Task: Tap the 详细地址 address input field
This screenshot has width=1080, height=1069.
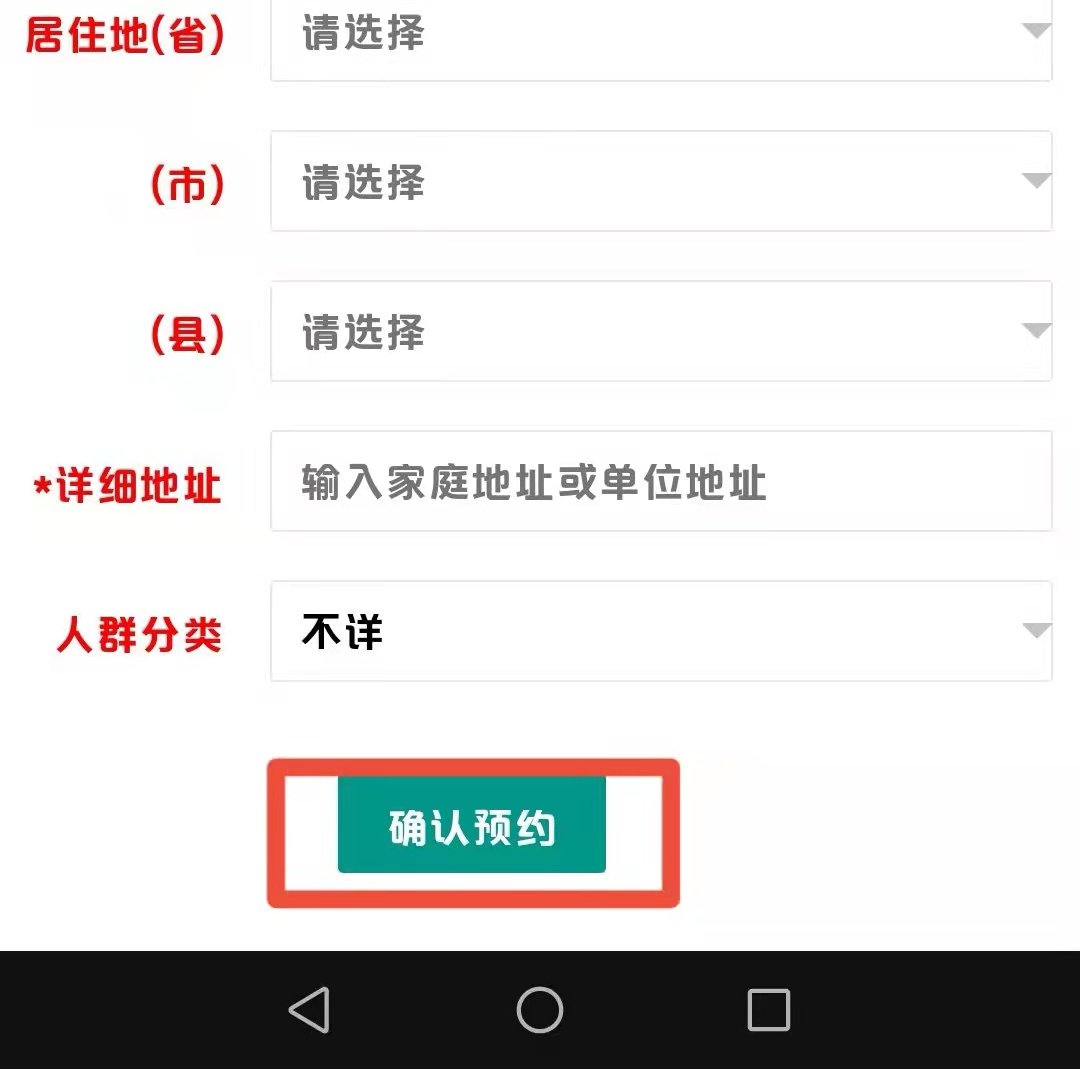Action: [660, 481]
